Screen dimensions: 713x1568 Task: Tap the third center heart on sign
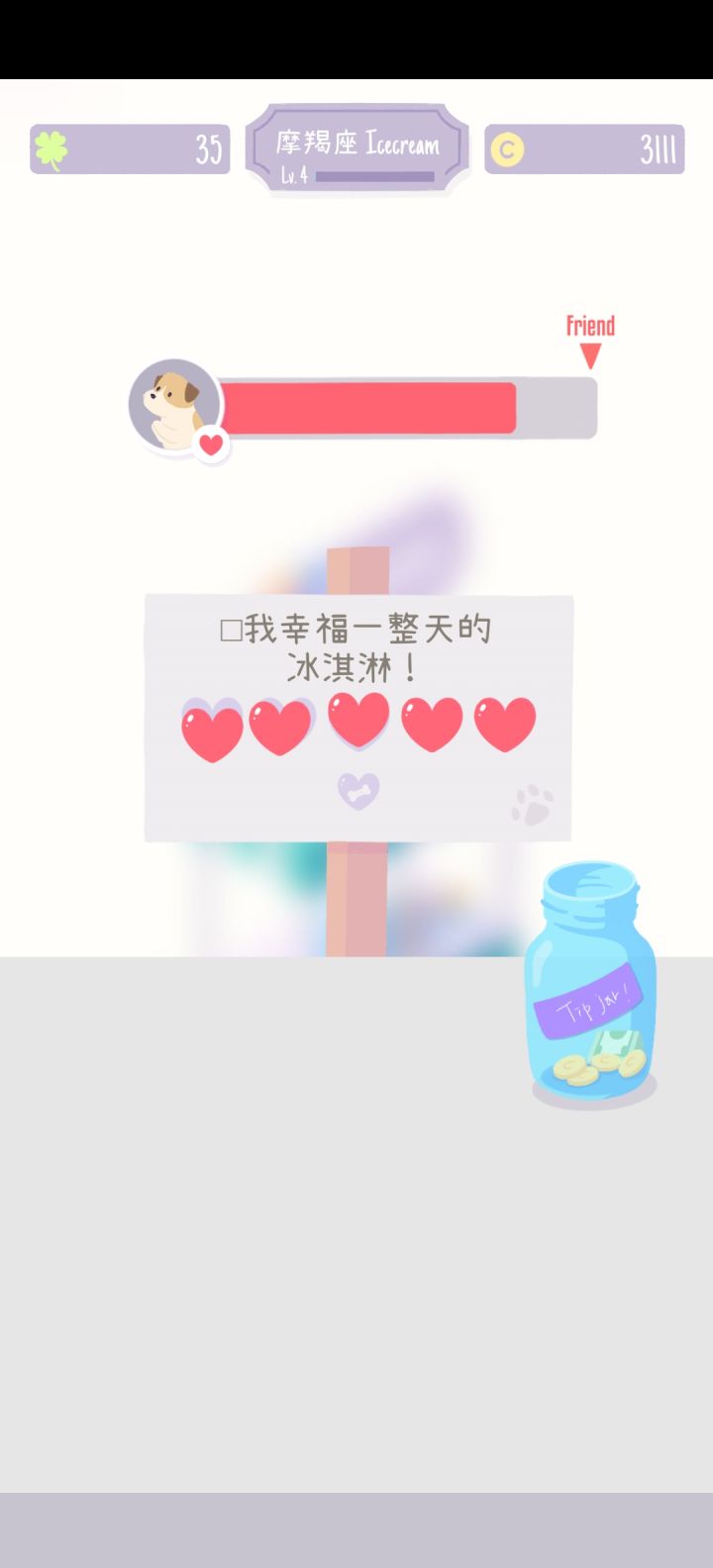[x=358, y=720]
